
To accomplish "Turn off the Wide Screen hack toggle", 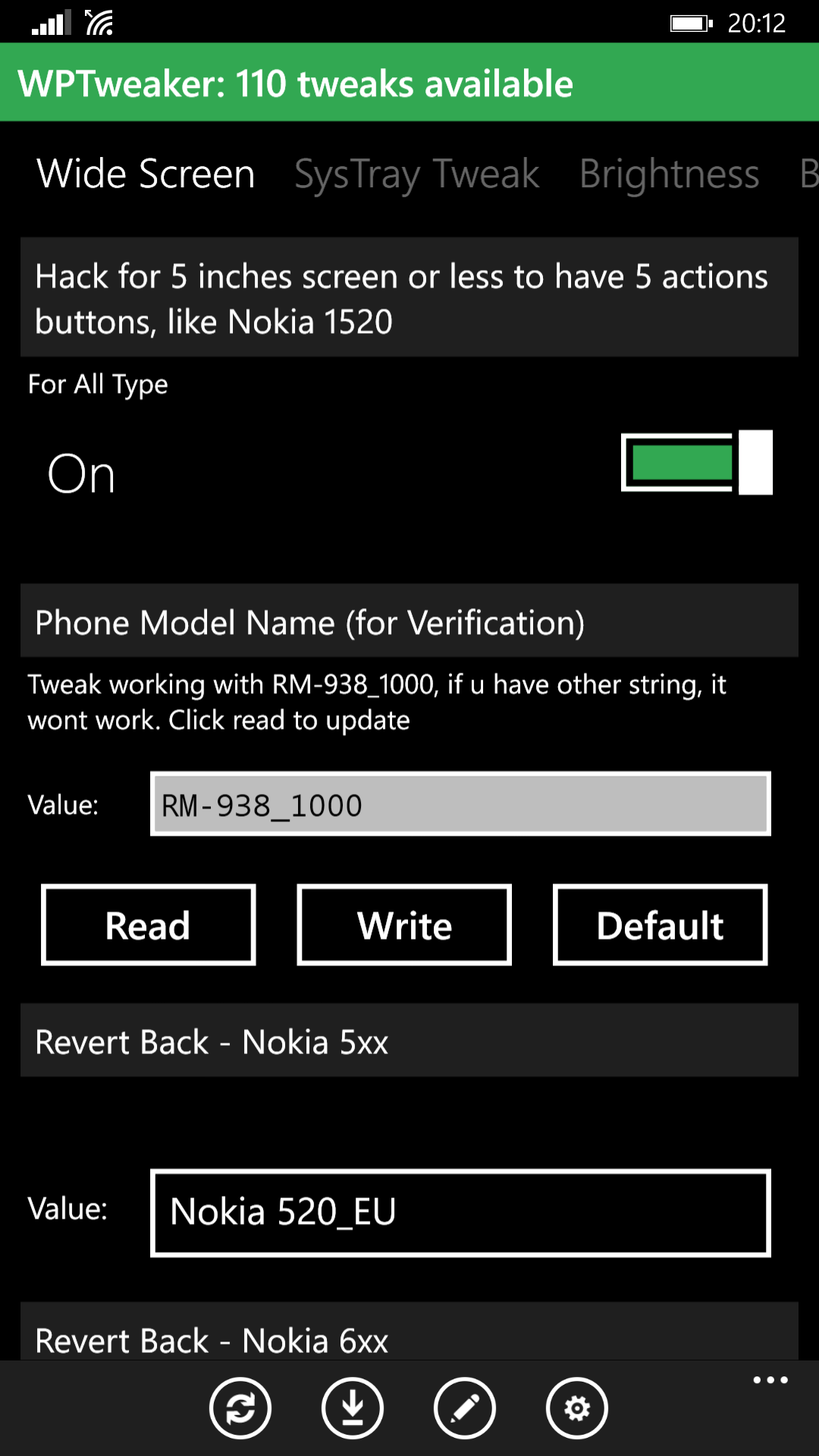I will [697, 462].
